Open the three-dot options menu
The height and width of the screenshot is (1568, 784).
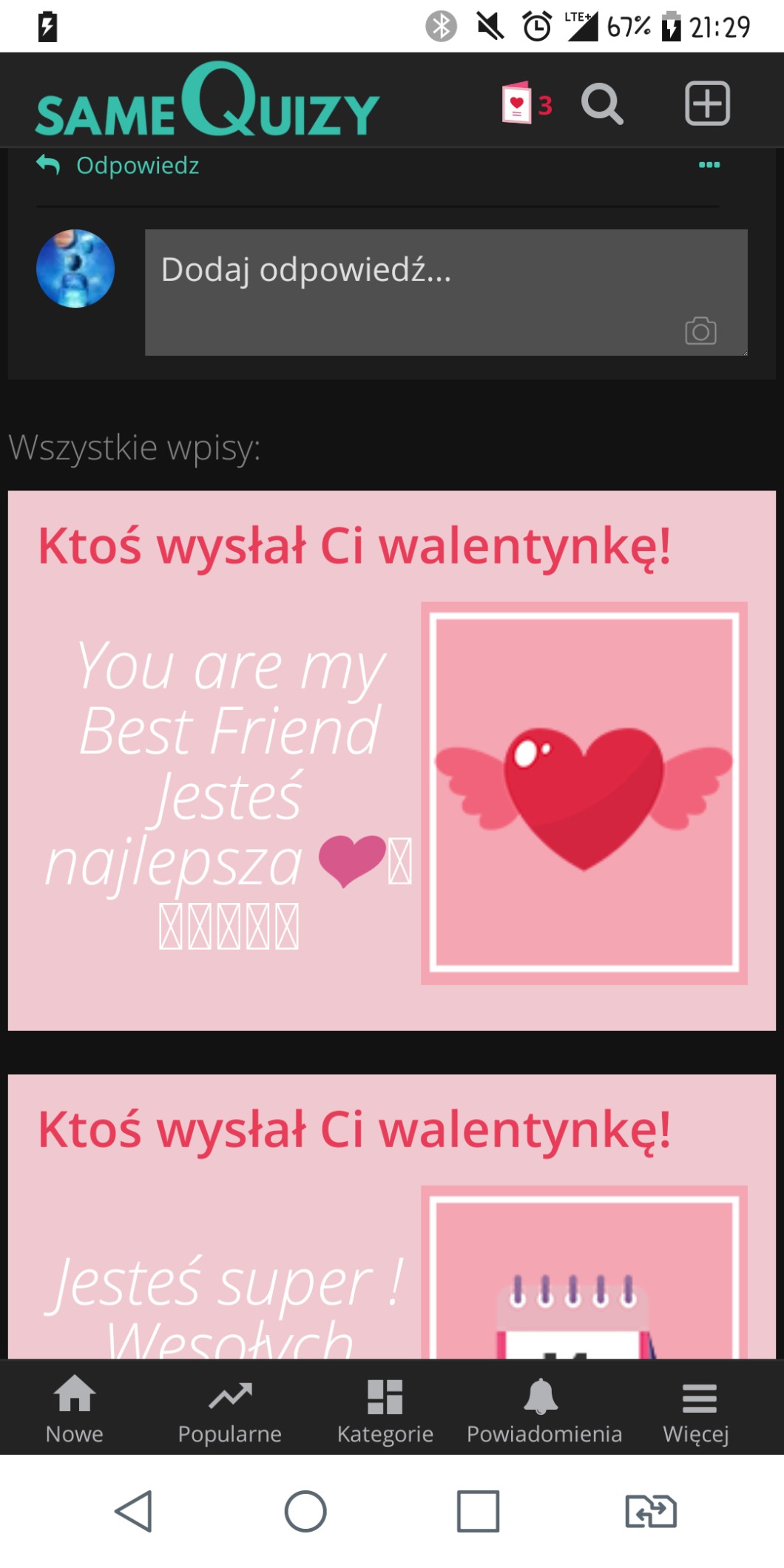pyautogui.click(x=709, y=164)
